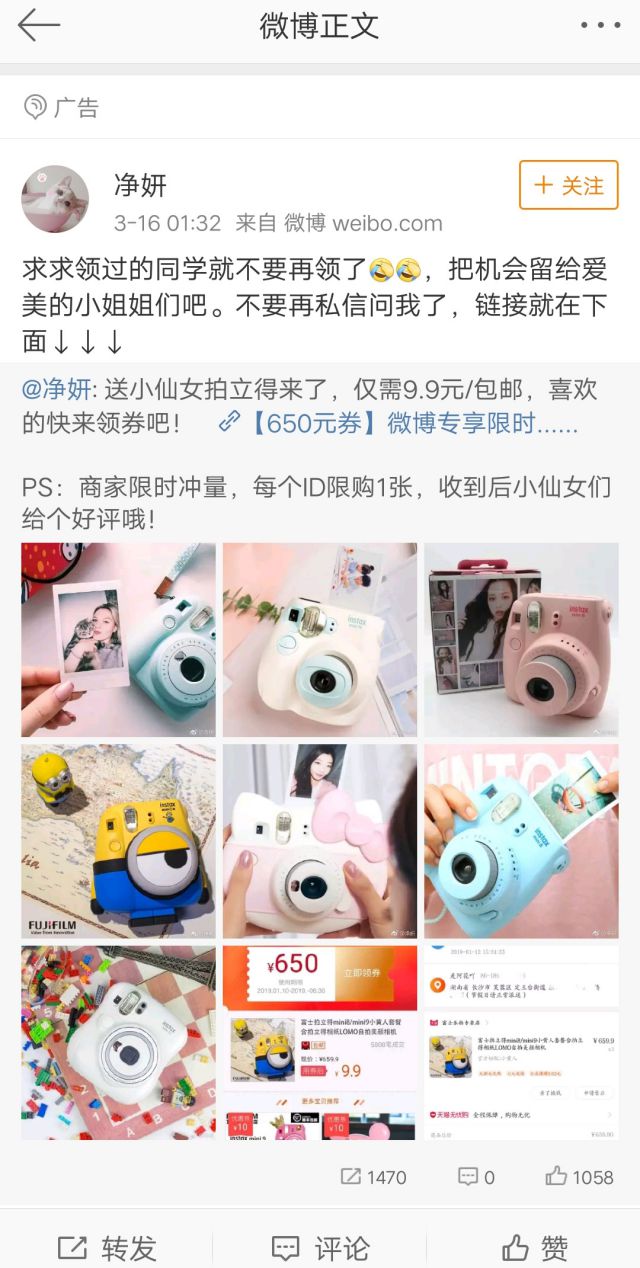Open the three-dot overflow menu
Viewport: 640px width, 1268px height.
tap(600, 26)
